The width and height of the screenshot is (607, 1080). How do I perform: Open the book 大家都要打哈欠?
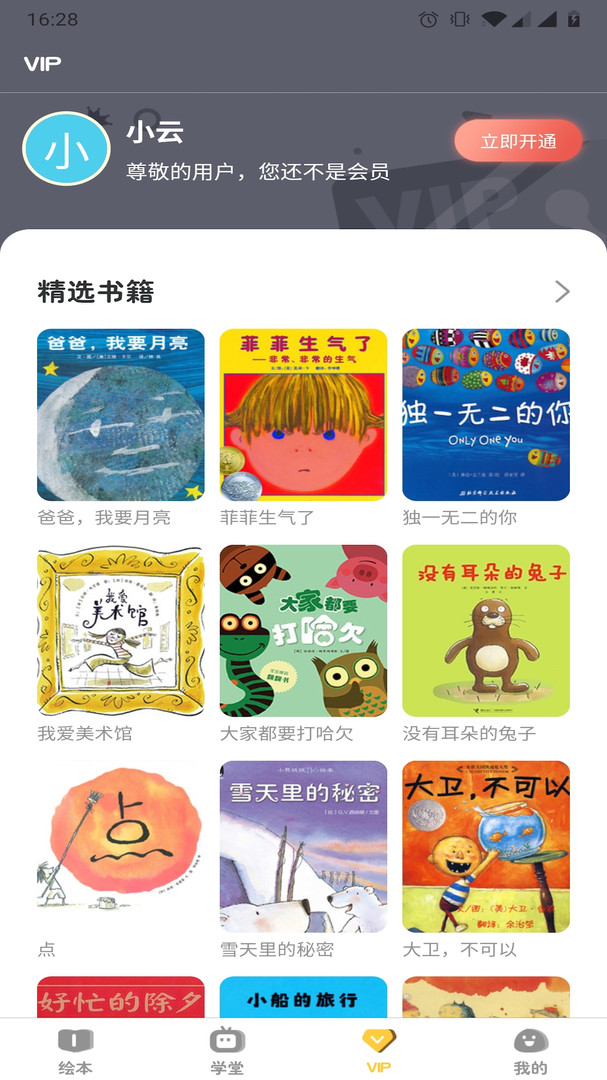(303, 631)
